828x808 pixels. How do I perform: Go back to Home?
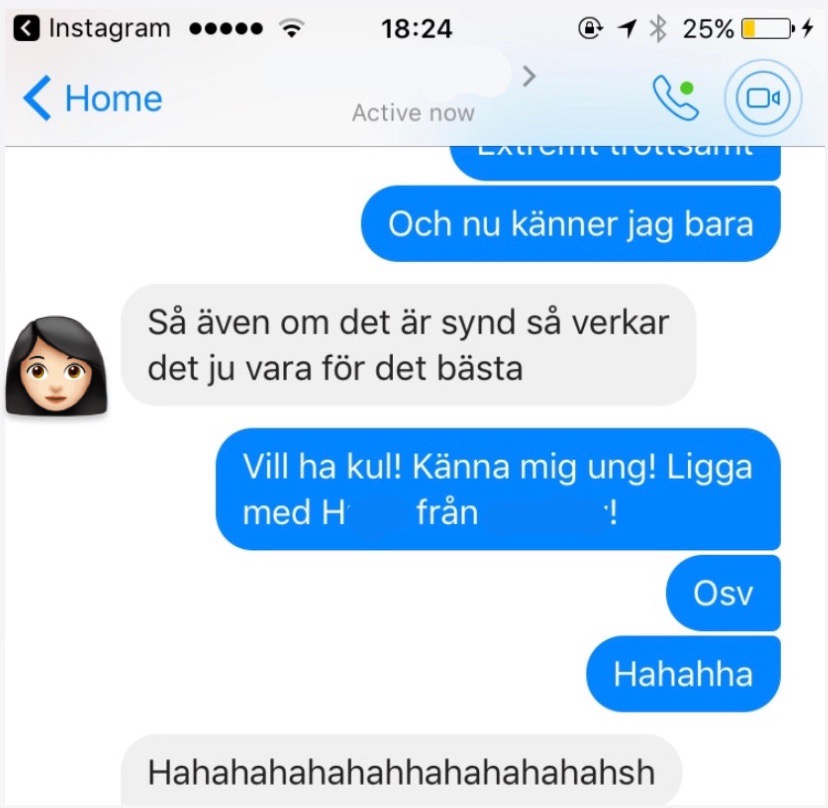pos(92,98)
